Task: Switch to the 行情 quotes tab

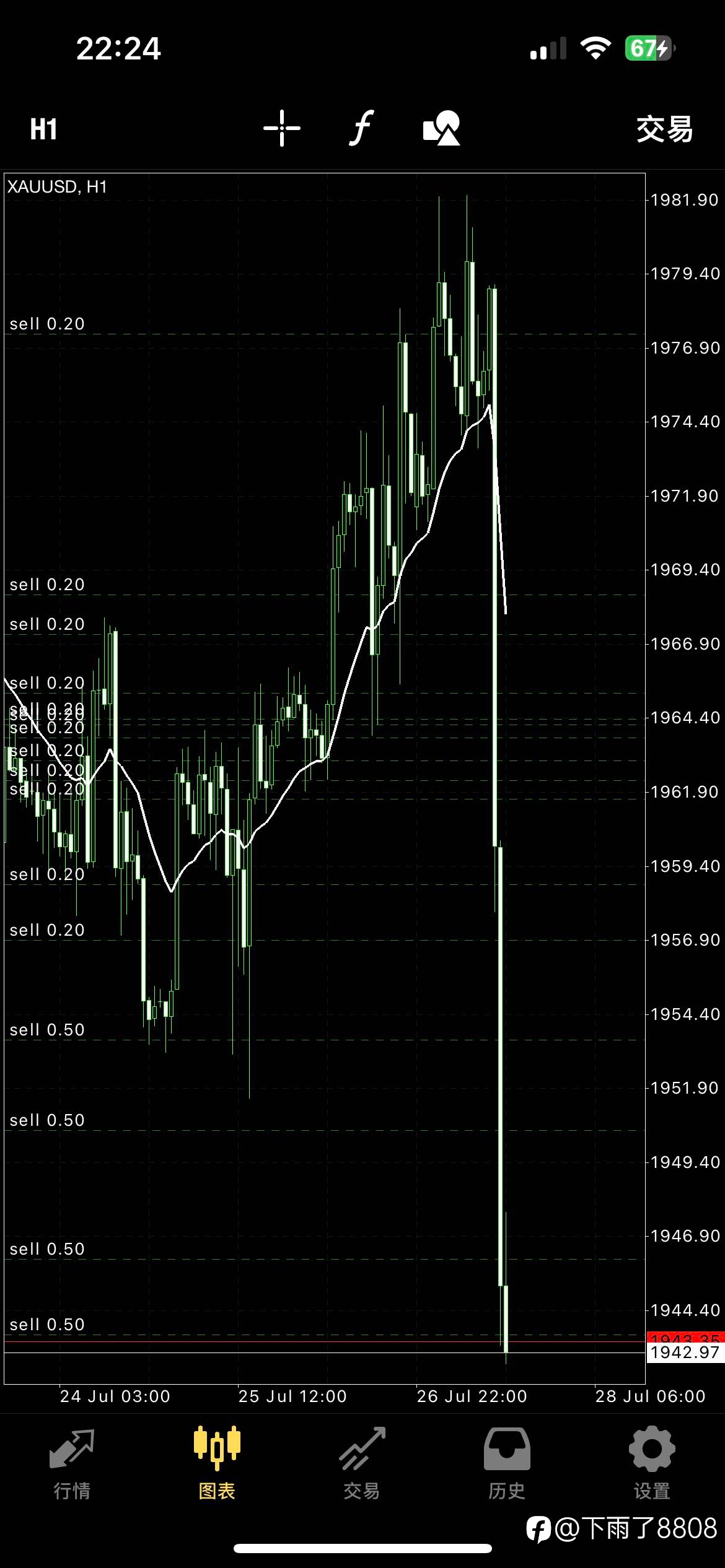Action: point(72,1464)
